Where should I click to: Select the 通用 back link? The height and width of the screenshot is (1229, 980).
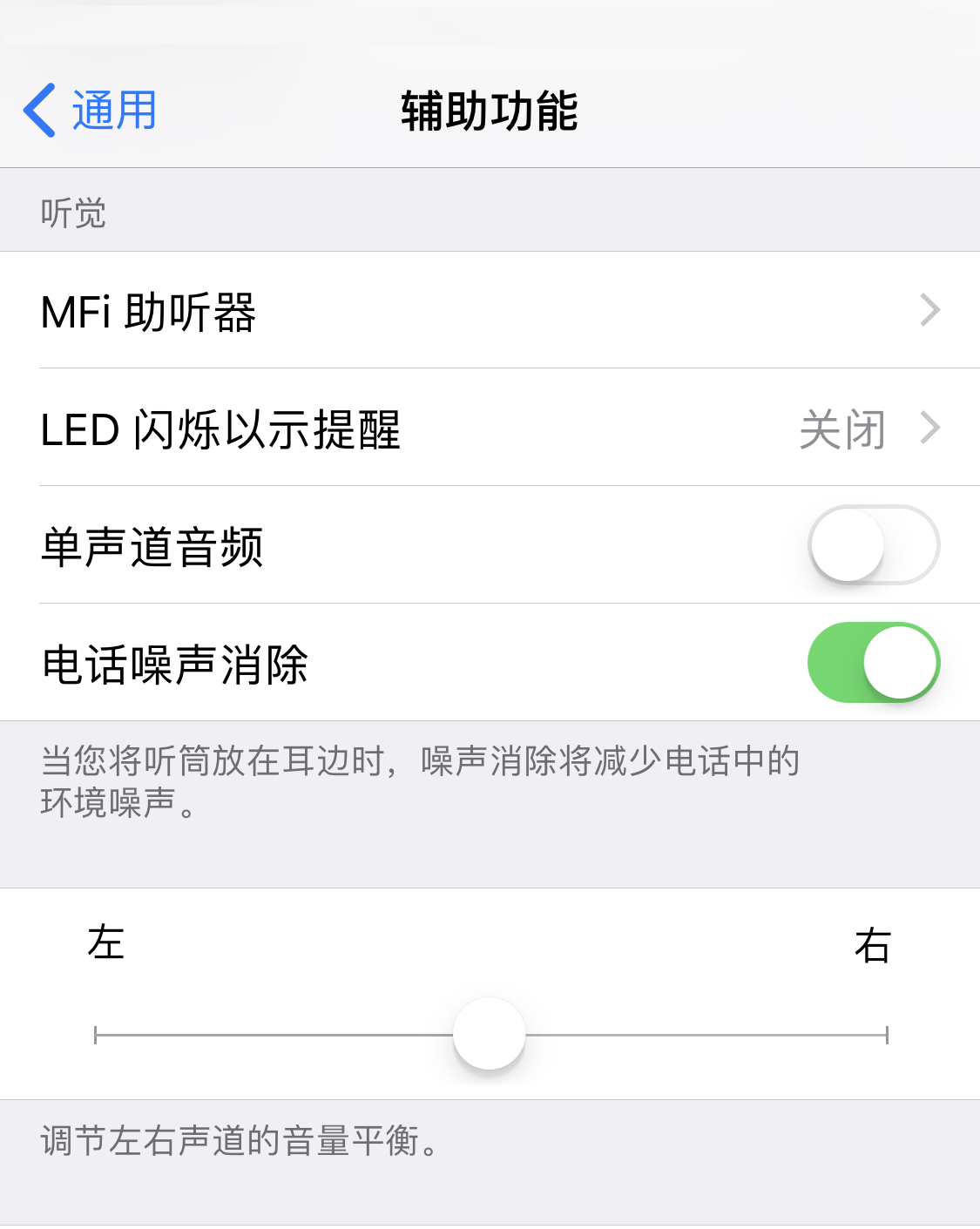(113, 109)
